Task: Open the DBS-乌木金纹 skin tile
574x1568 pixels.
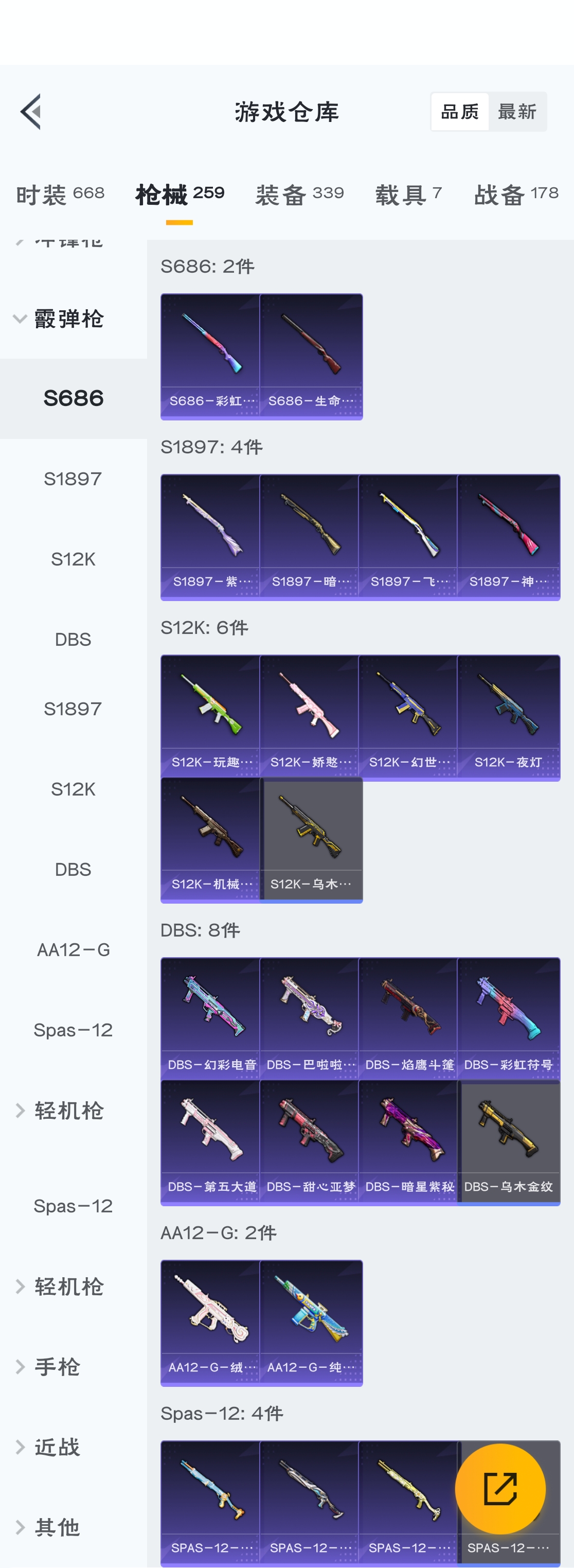Action: (x=508, y=1142)
